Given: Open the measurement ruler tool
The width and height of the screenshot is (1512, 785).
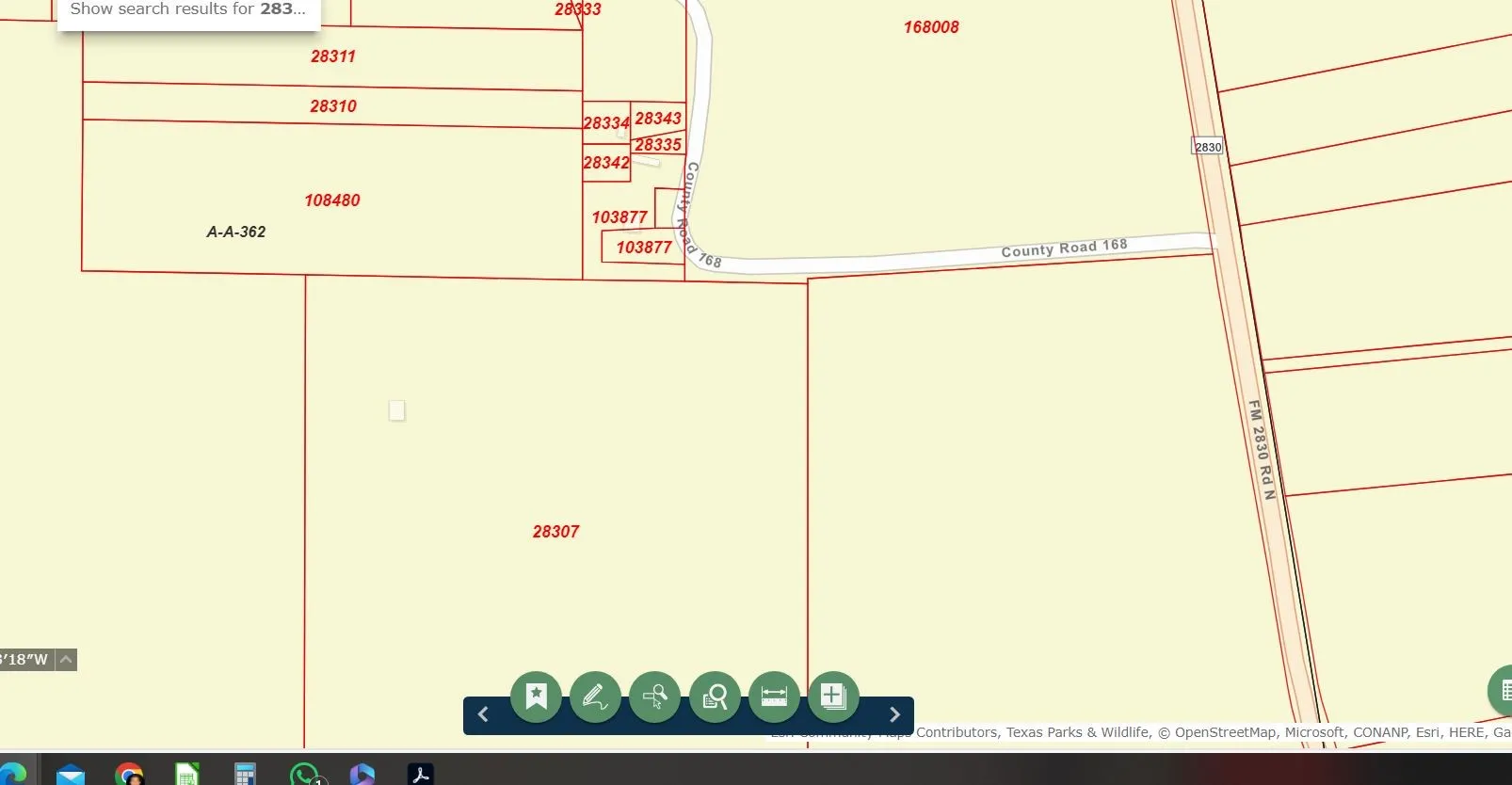Looking at the screenshot, I should [774, 697].
